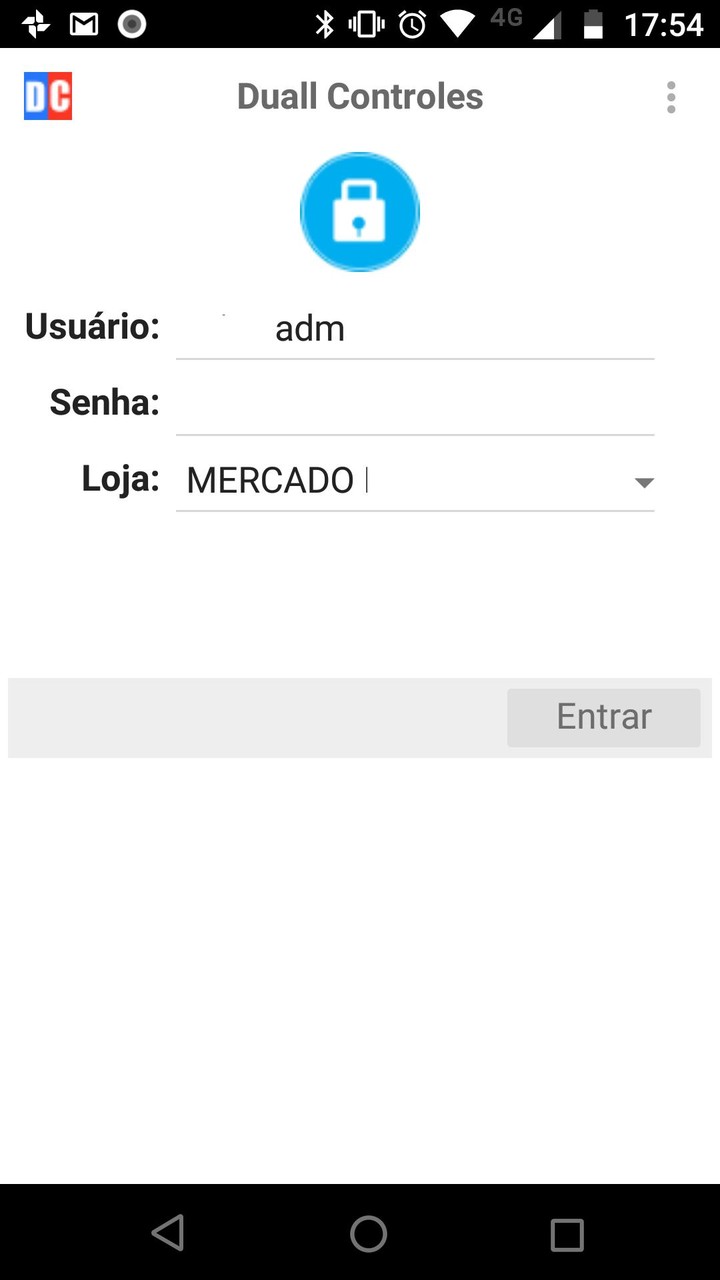This screenshot has height=1280, width=720.
Task: Expand the MERCADO store selector
Action: (415, 482)
